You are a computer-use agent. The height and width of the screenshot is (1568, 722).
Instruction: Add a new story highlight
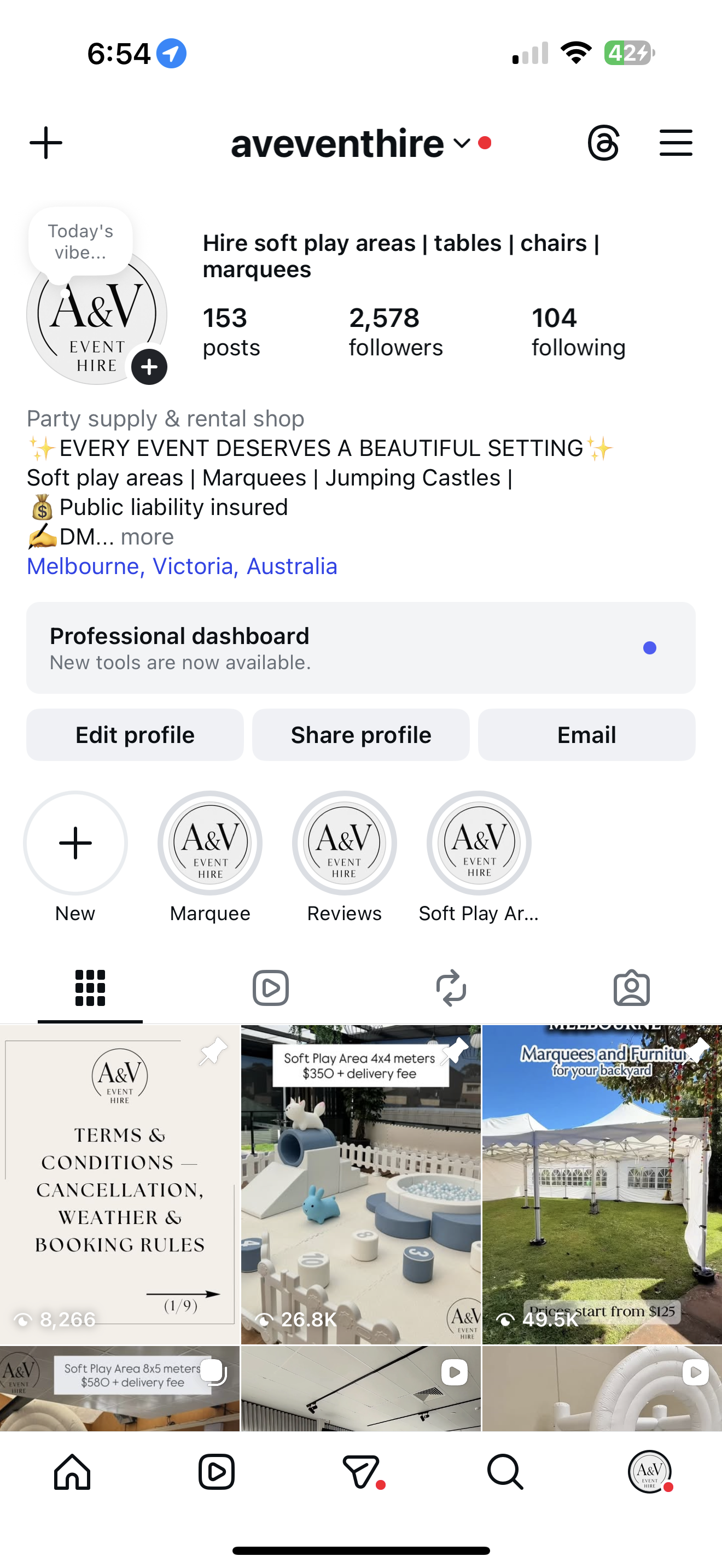(x=75, y=843)
